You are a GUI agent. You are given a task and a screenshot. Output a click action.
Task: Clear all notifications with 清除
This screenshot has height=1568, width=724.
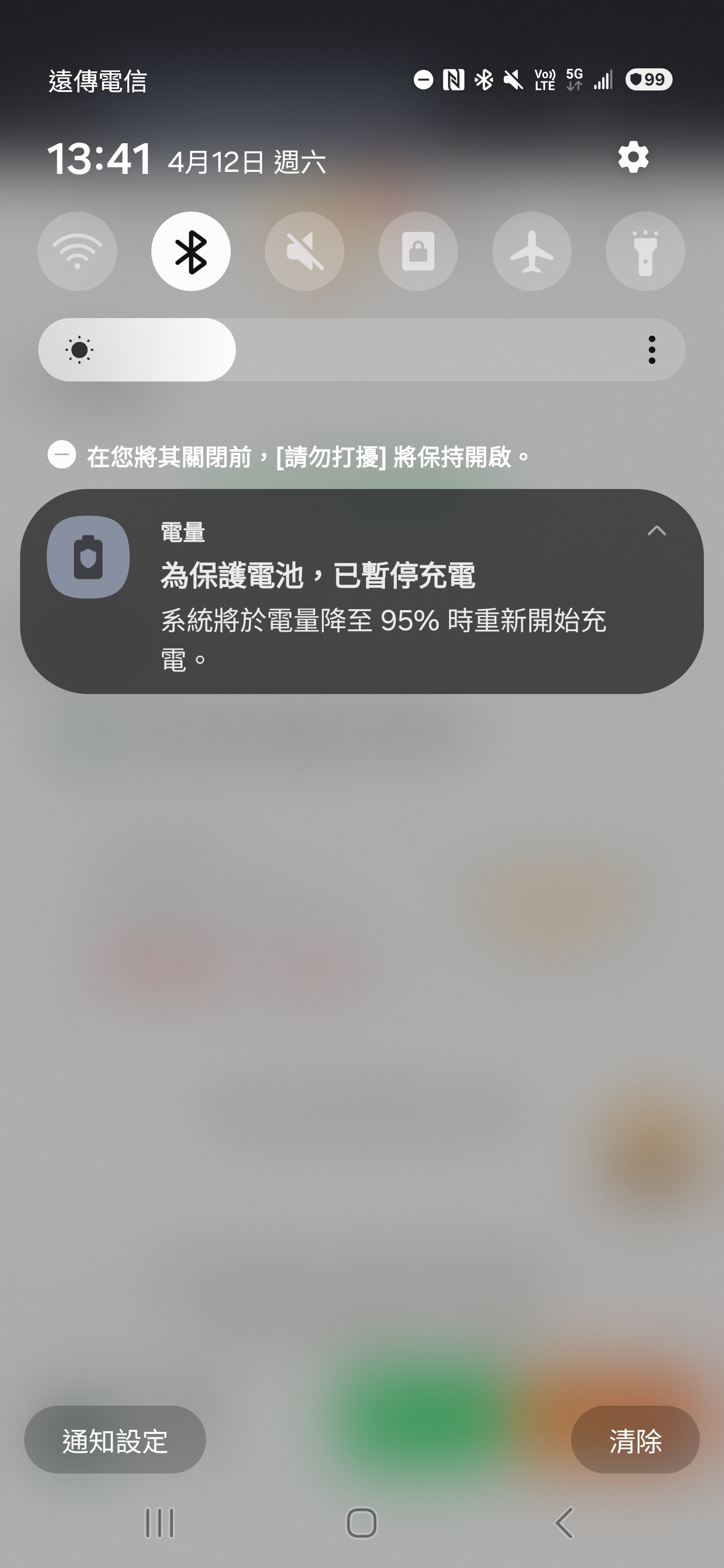tap(635, 1440)
